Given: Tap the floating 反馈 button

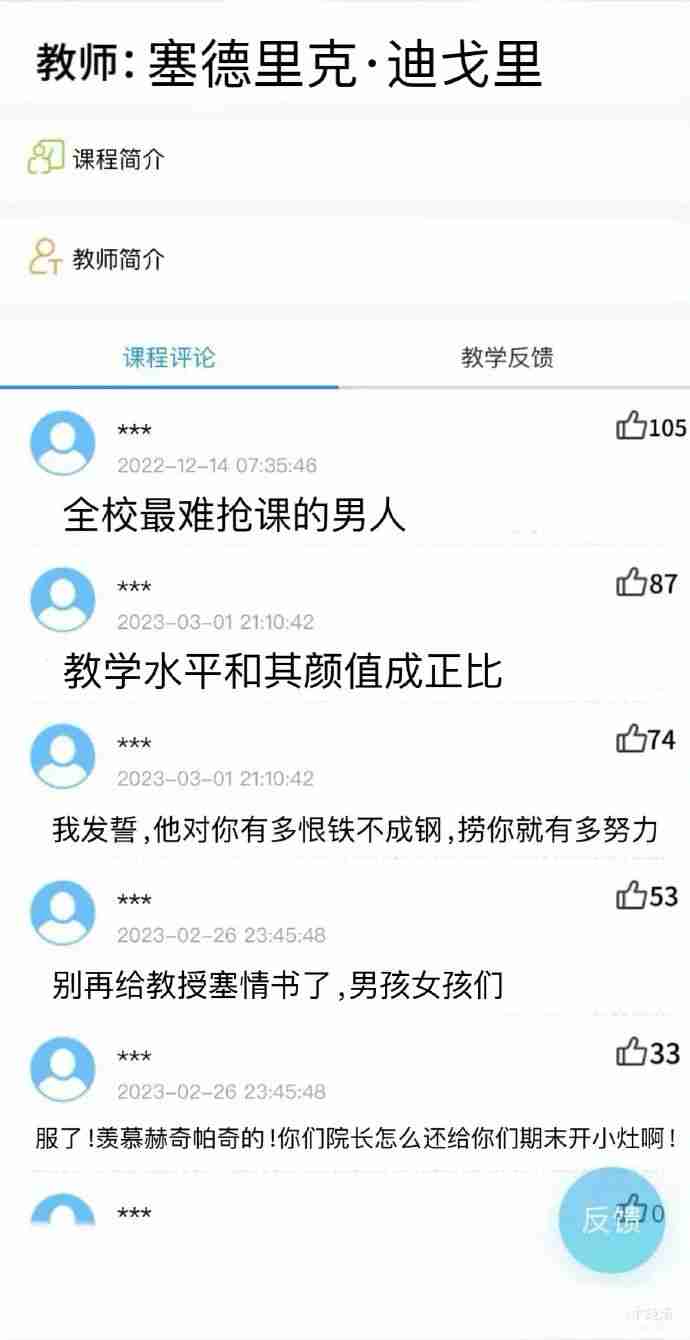Looking at the screenshot, I should click(x=611, y=1220).
